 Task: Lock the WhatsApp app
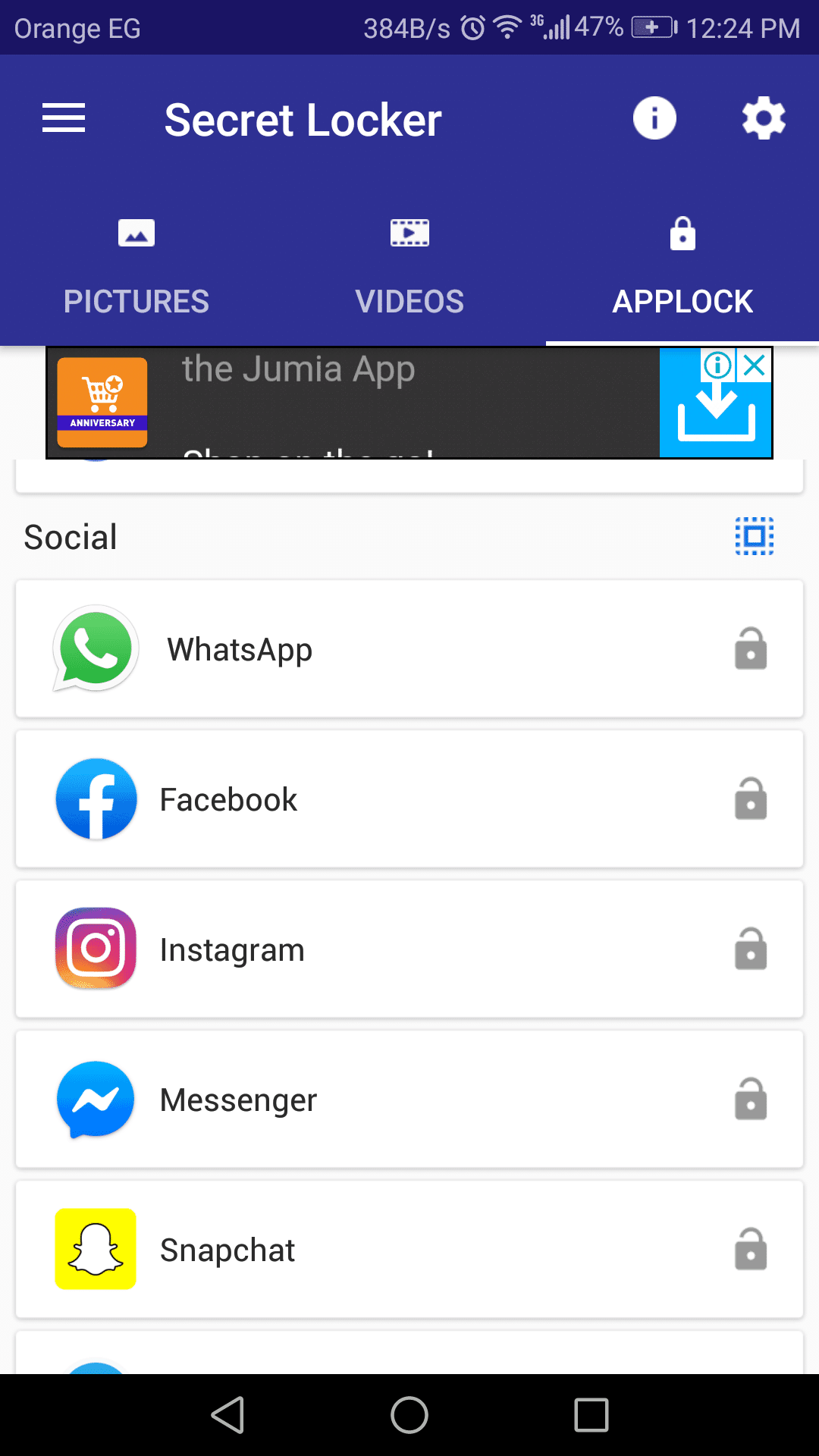pyautogui.click(x=751, y=649)
